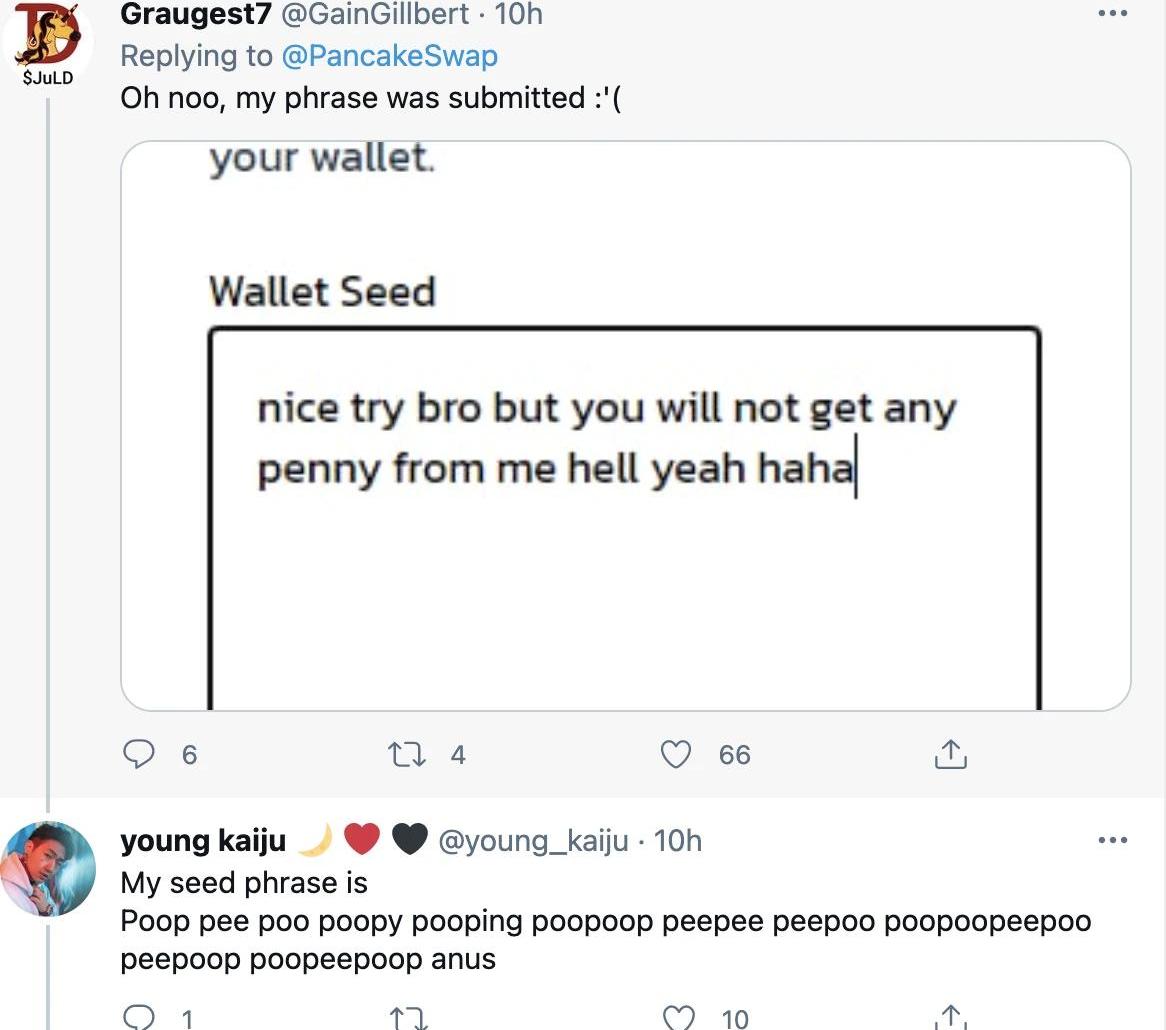Share Graugest7's tweet
1166x1030 pixels.
coord(949,754)
